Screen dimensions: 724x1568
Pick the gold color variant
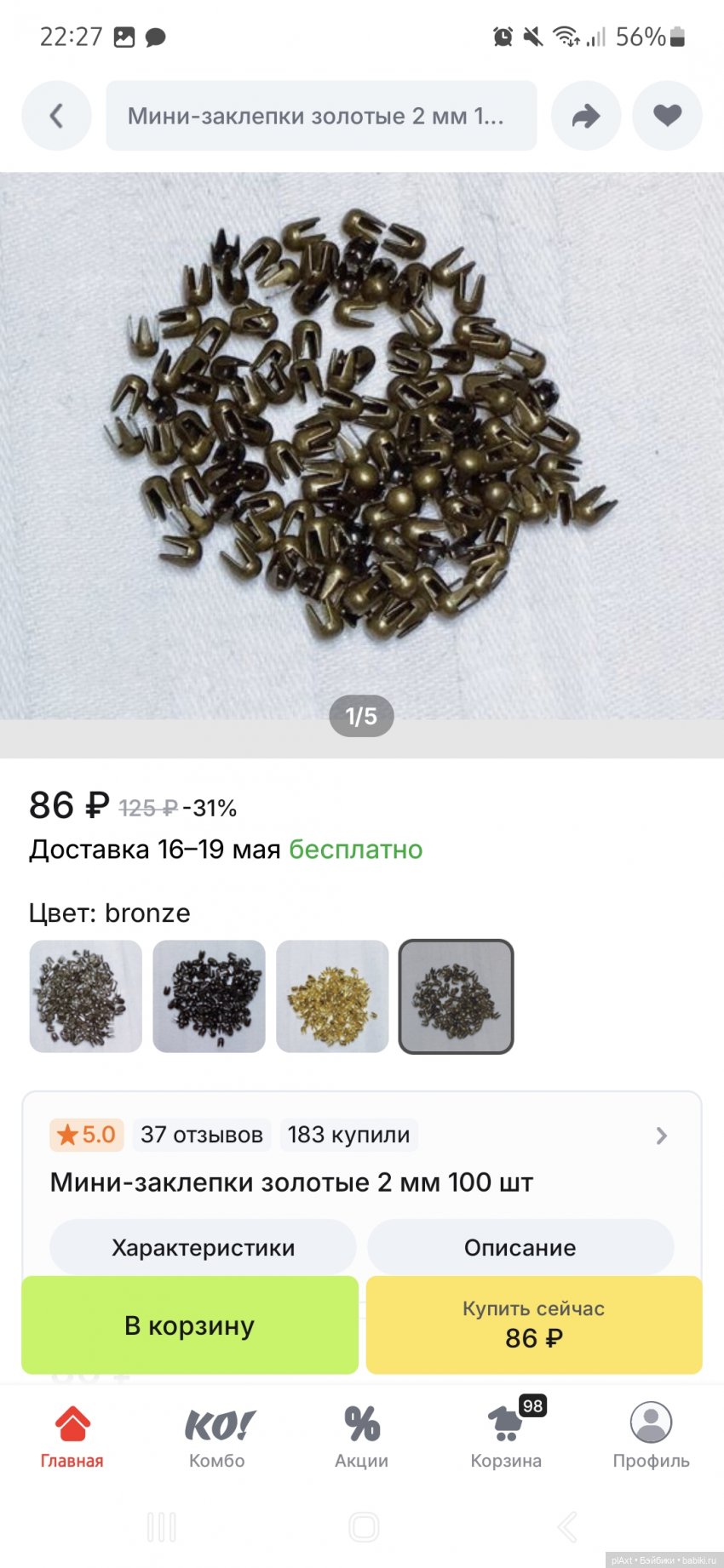(x=332, y=996)
